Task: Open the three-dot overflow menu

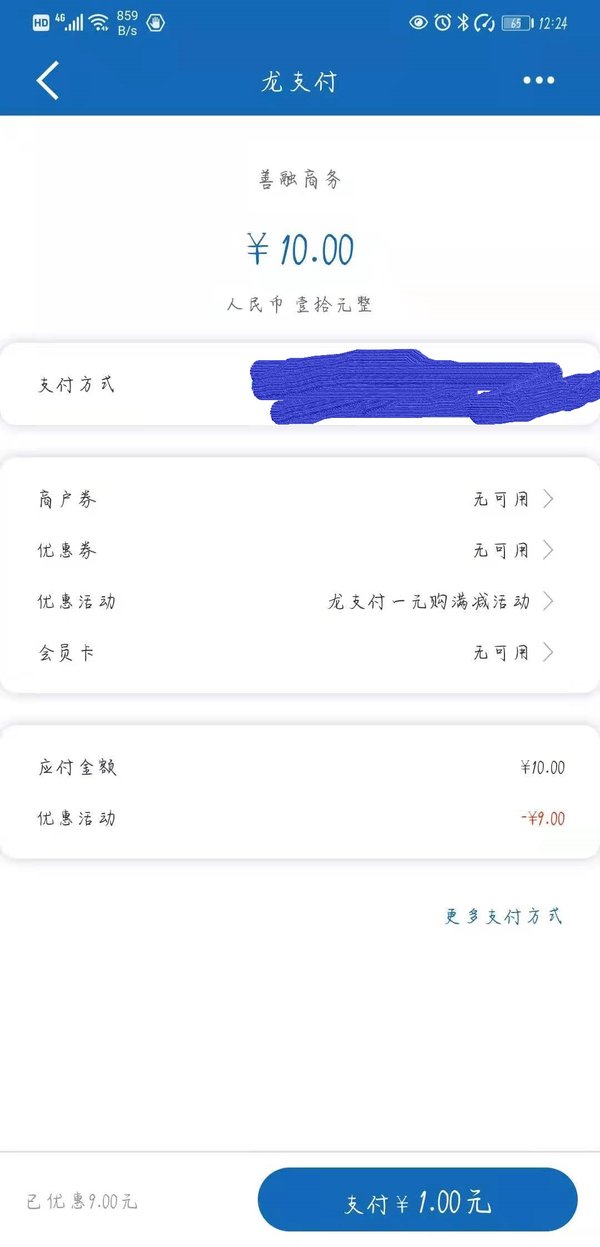Action: 538,81
